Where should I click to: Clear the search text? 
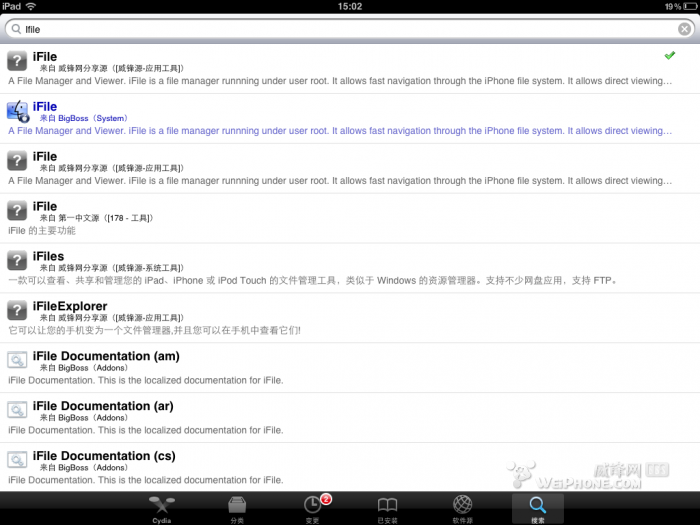[684, 29]
